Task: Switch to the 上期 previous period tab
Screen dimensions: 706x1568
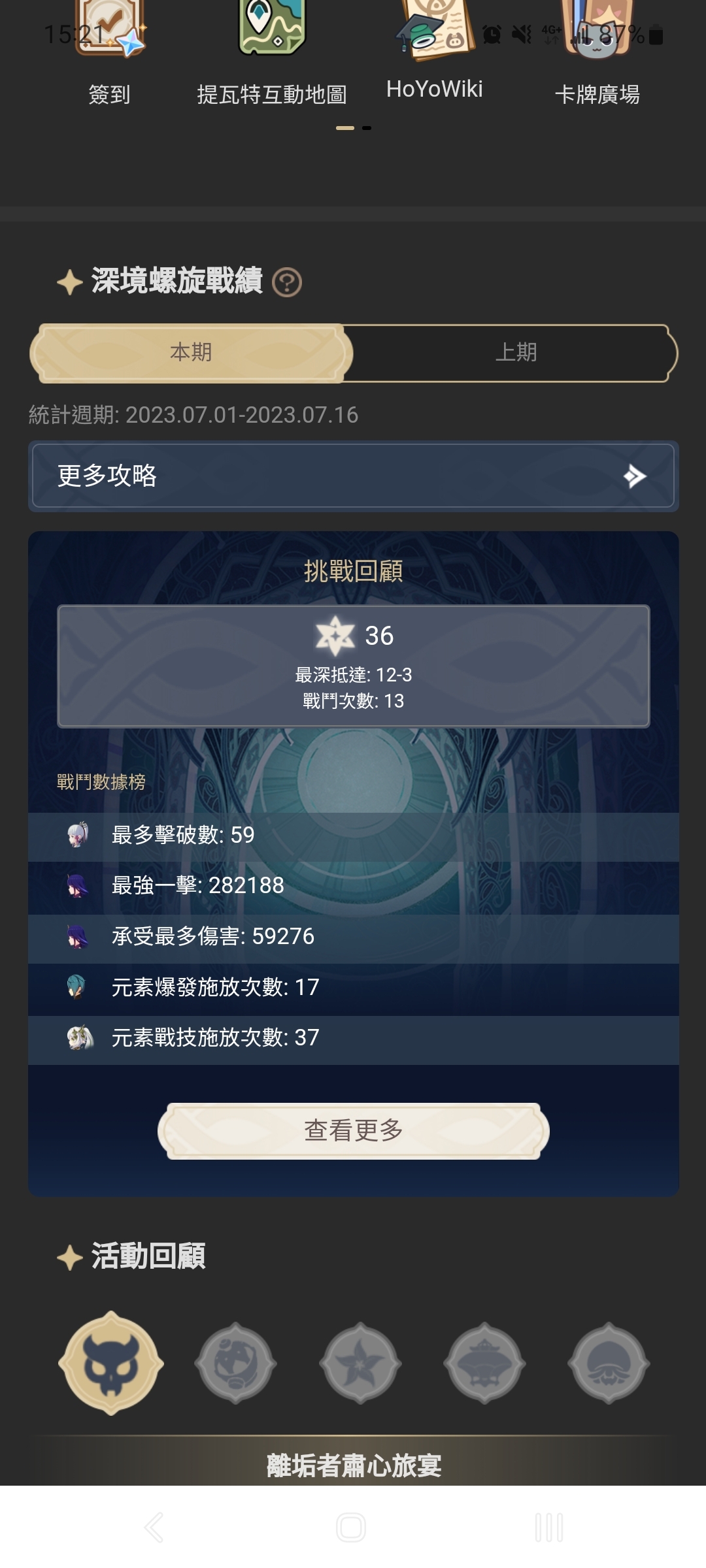Action: (x=516, y=353)
